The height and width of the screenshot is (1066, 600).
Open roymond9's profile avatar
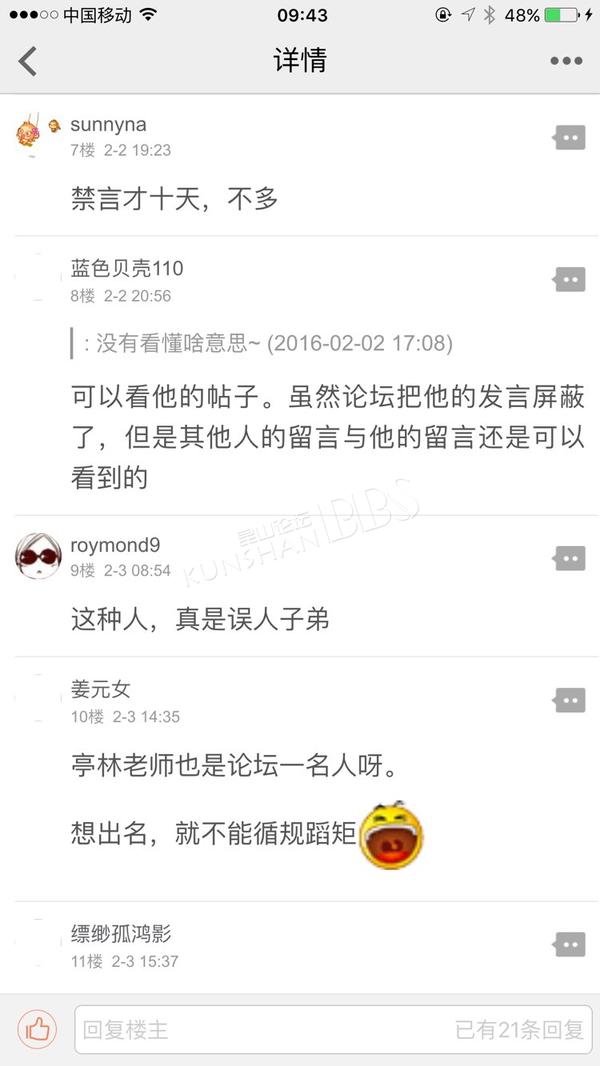38,555
